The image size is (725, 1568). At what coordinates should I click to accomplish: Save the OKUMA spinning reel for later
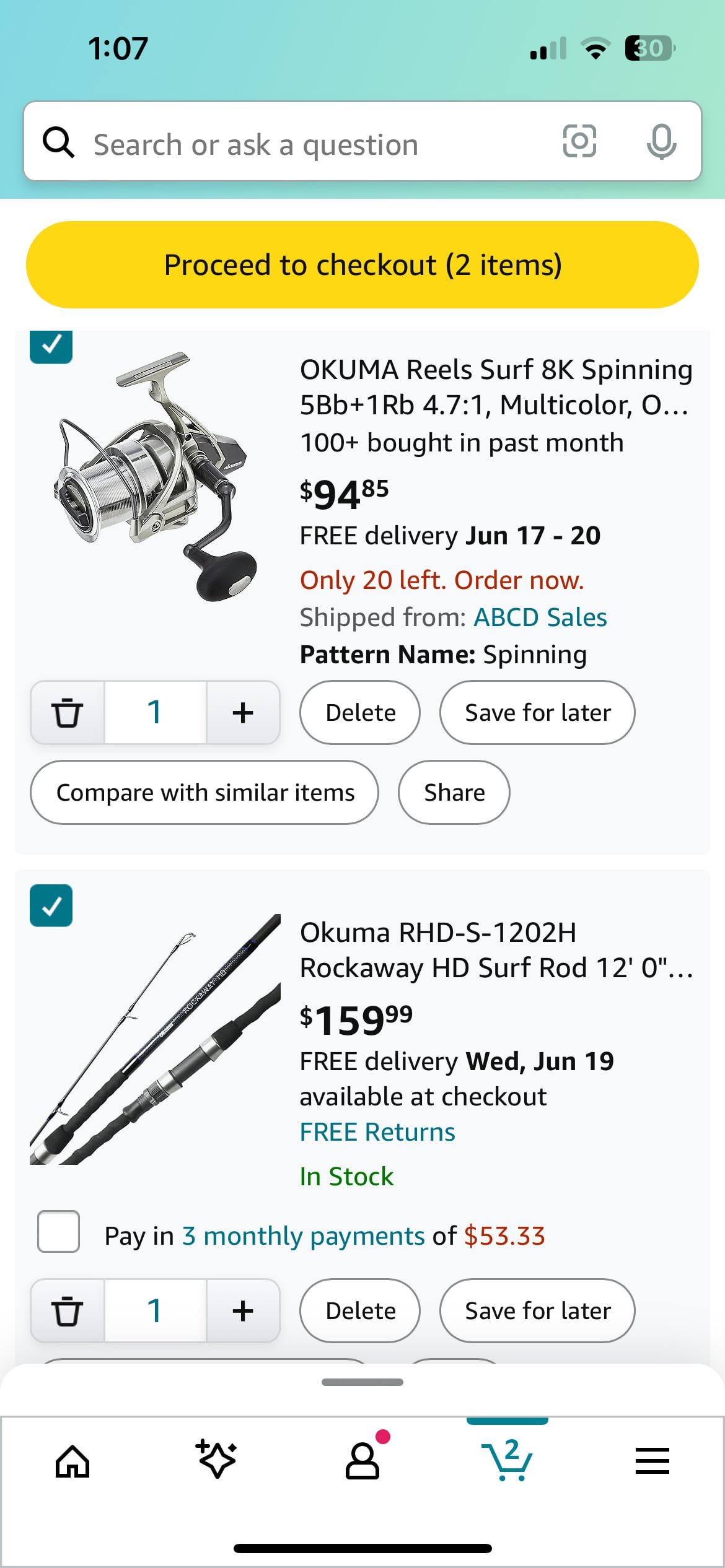(x=537, y=712)
